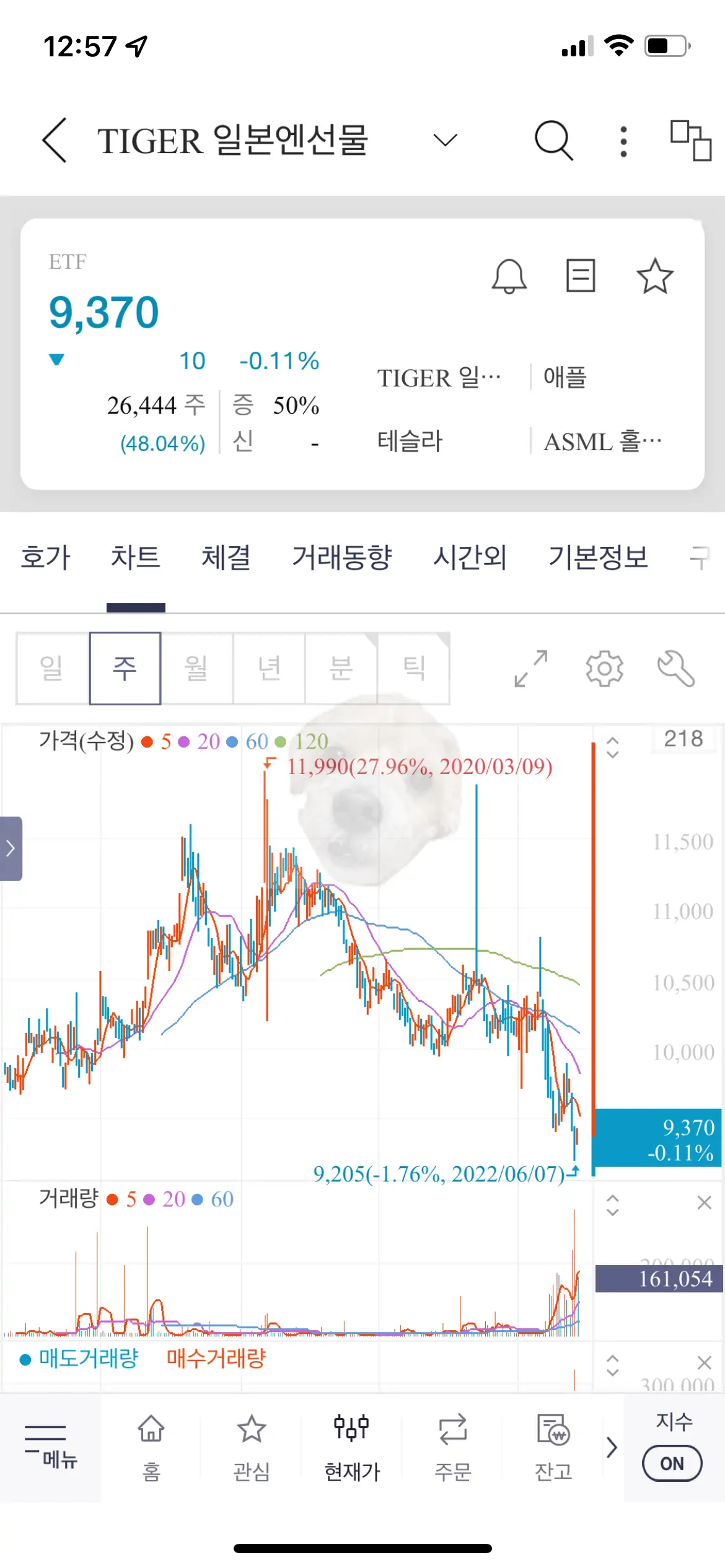Open chart settings gear
Viewport: 725px width, 1568px height.
pyautogui.click(x=604, y=669)
